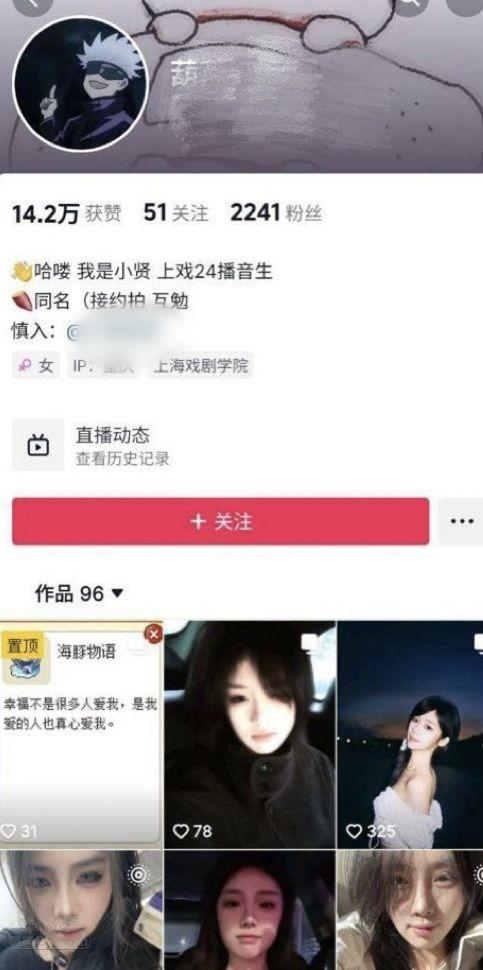
Task: Open the search icon in top bar
Action: 409,3
